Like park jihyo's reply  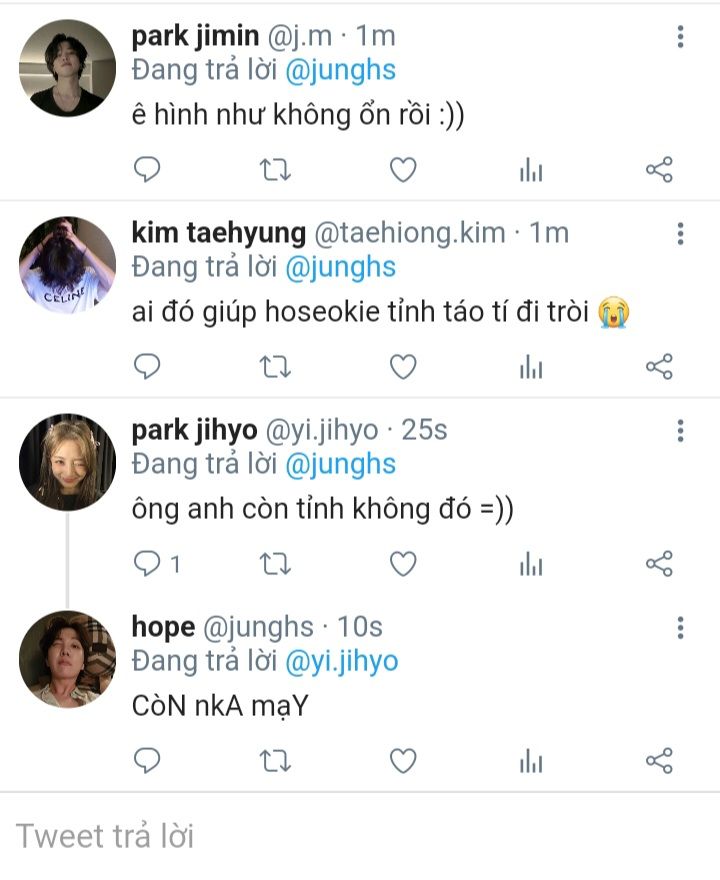click(402, 565)
